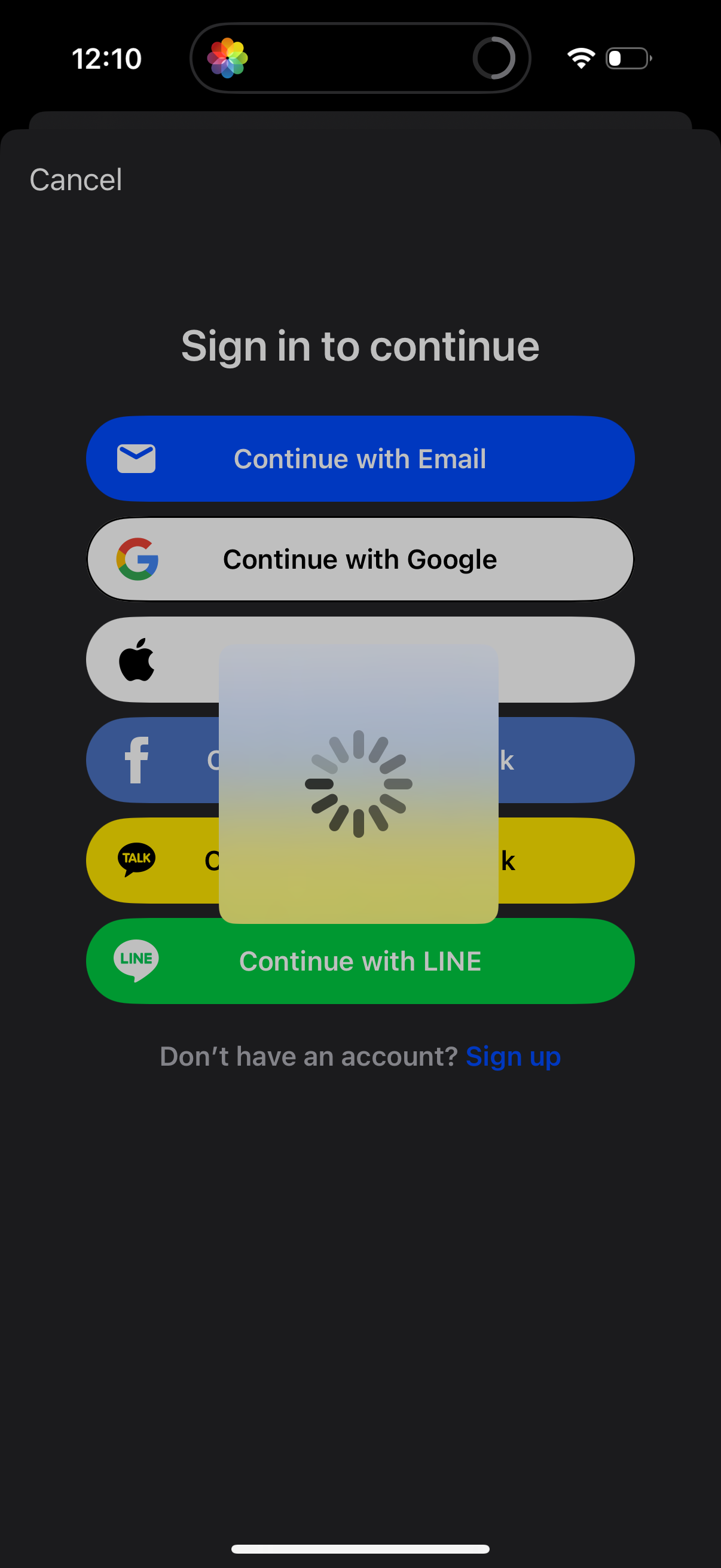
Task: Click the battery indicator
Action: (627, 58)
